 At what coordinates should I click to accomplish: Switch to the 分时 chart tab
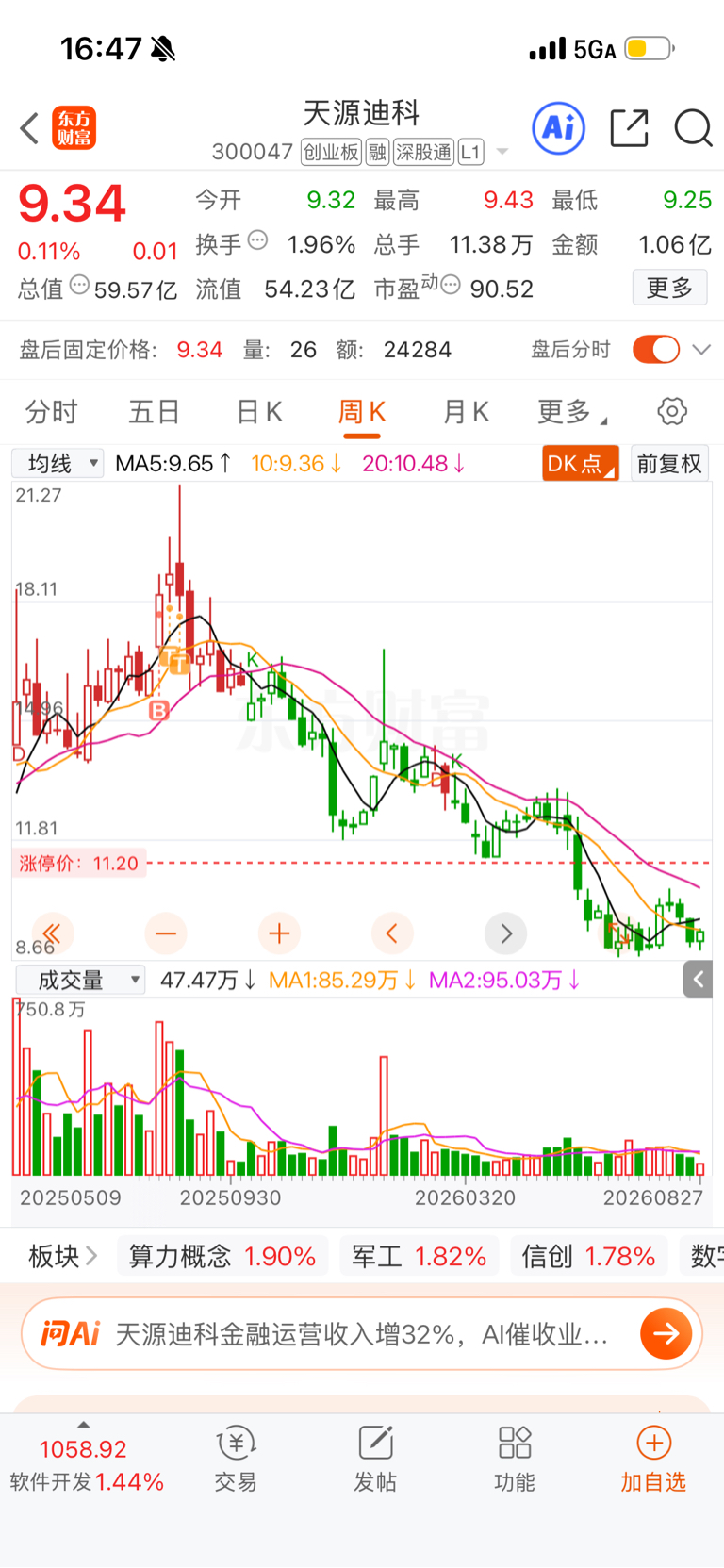tap(52, 412)
